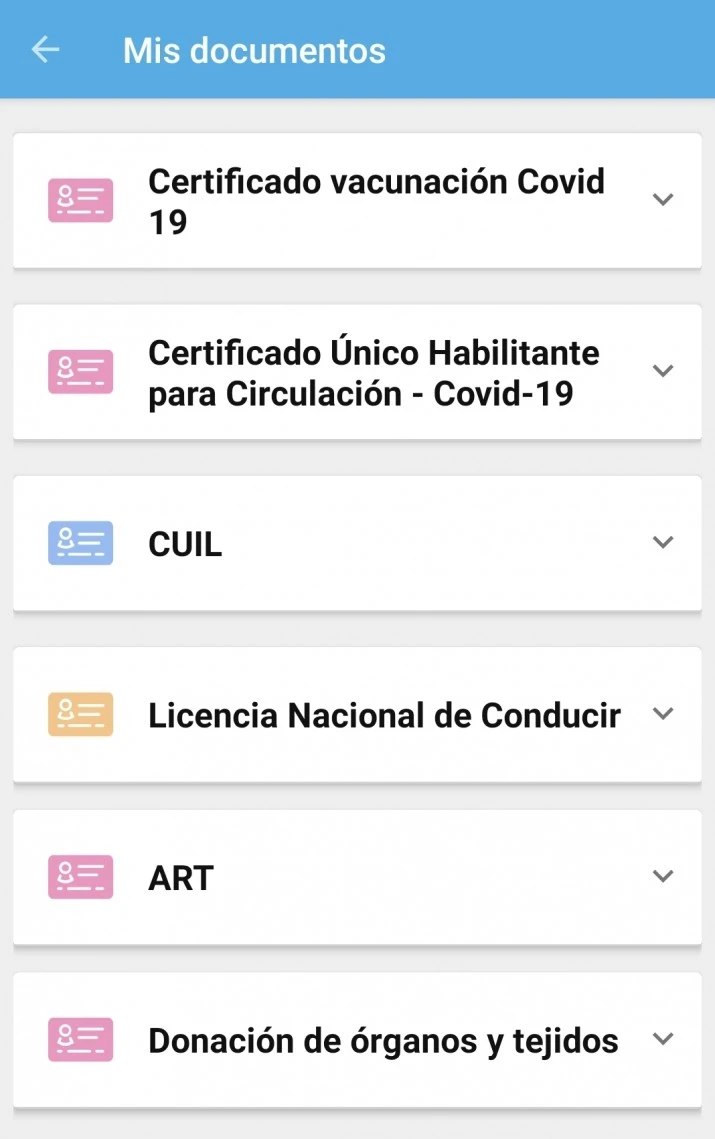Expand the CUIL document
The height and width of the screenshot is (1139, 715).
coord(662,542)
